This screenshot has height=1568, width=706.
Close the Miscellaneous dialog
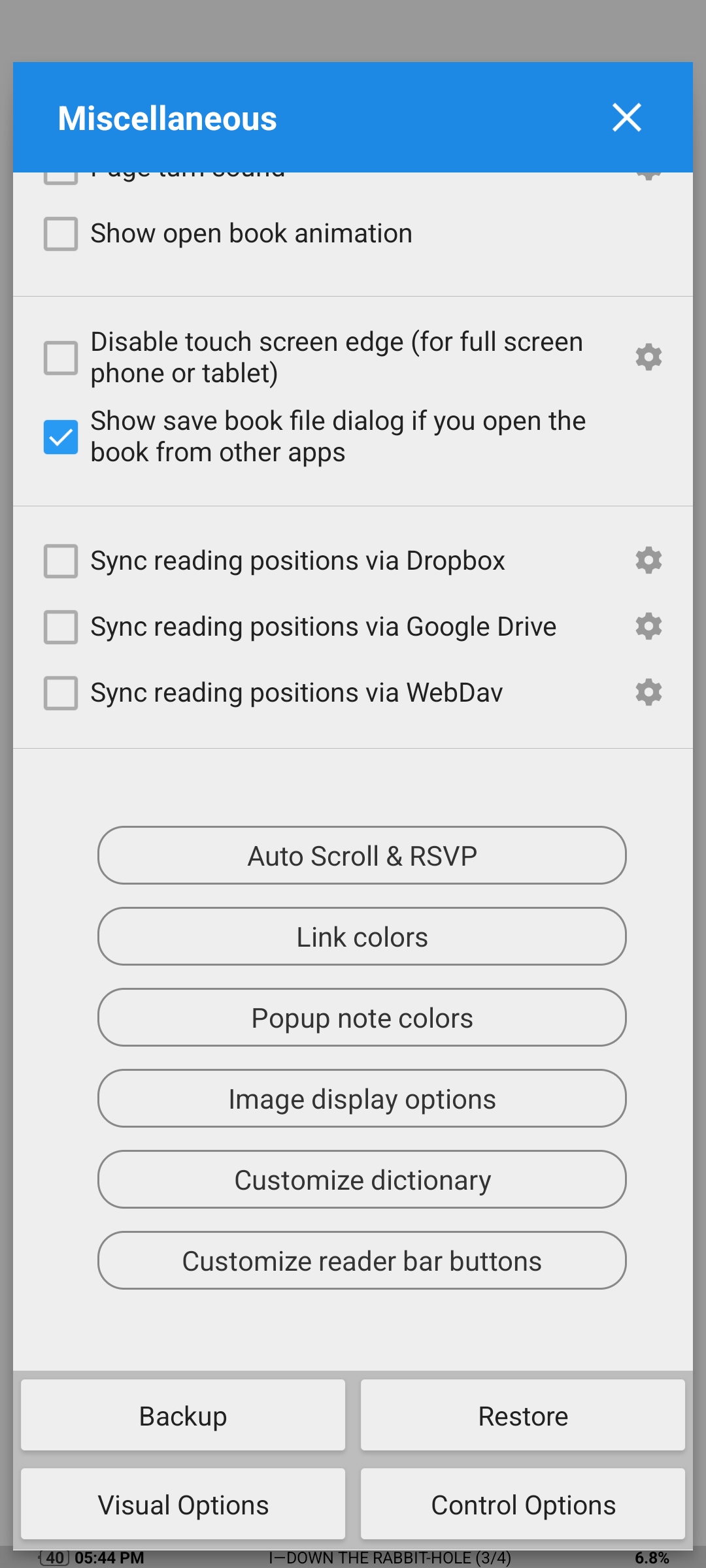(x=627, y=118)
